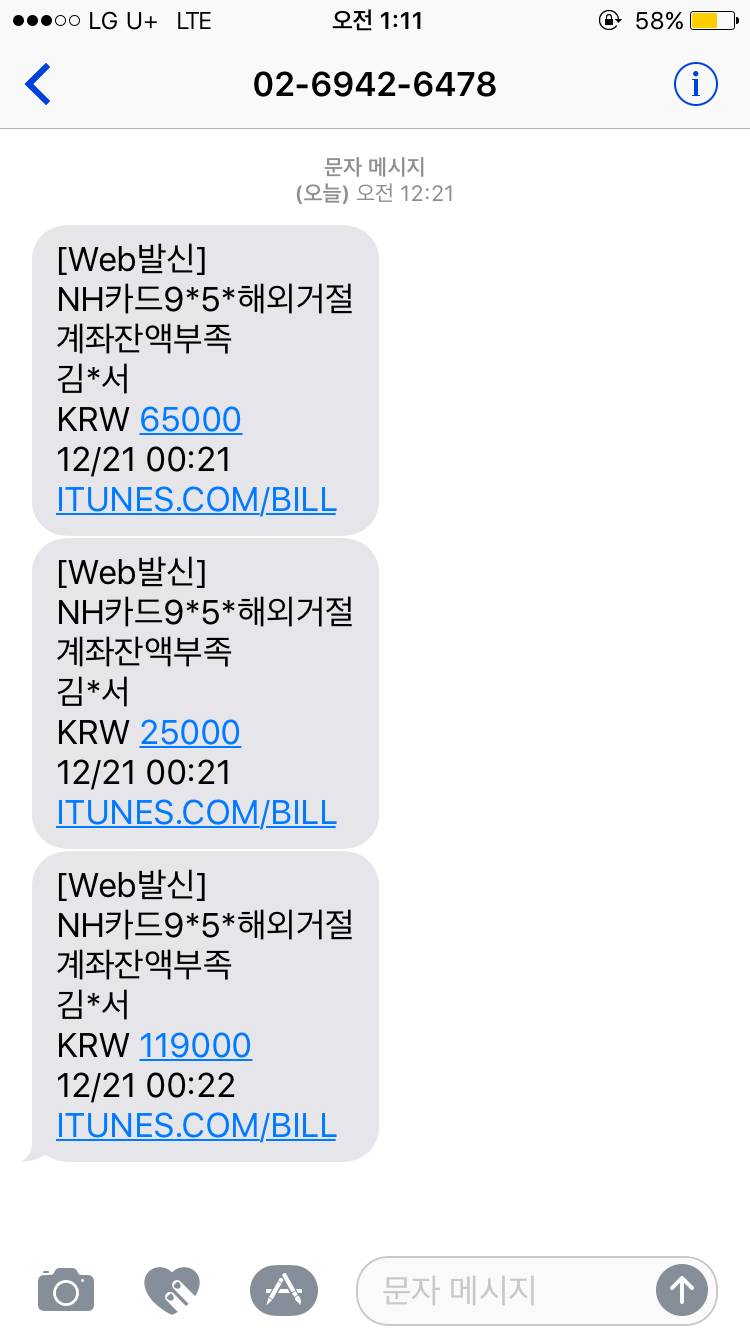Tap the 25000 amount link
This screenshot has width=750, height=1334.
click(191, 732)
